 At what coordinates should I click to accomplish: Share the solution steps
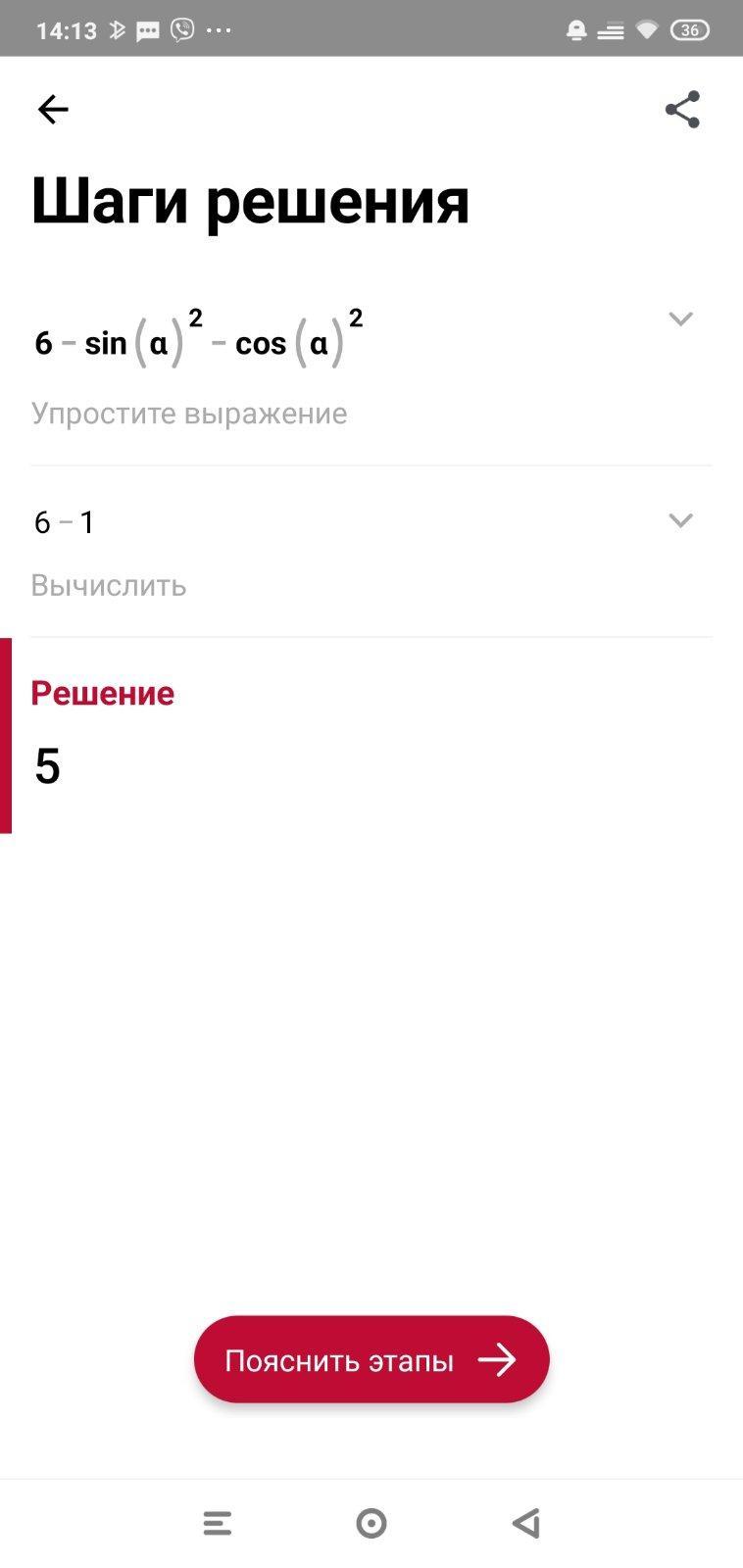pos(682,109)
